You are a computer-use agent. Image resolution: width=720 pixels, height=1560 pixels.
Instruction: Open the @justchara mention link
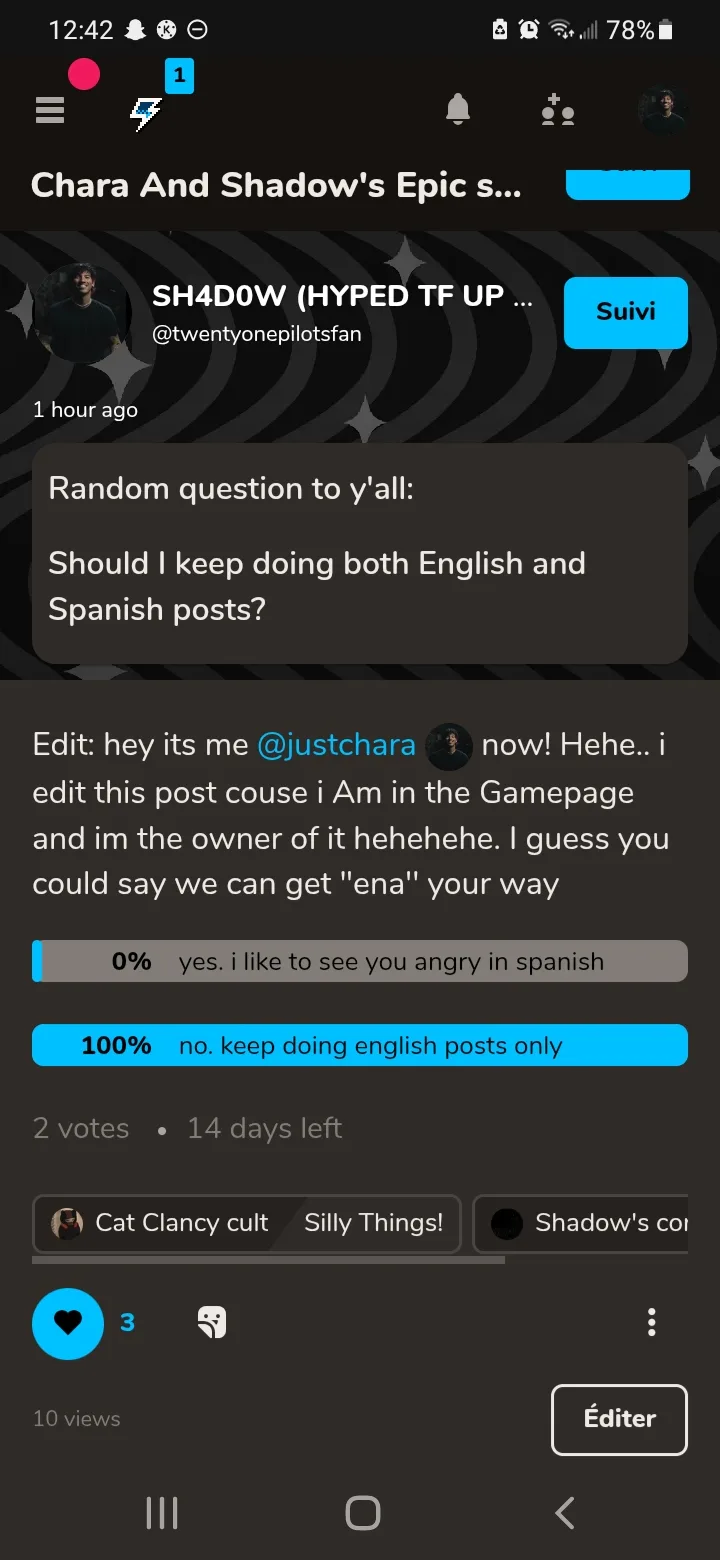[x=336, y=745]
